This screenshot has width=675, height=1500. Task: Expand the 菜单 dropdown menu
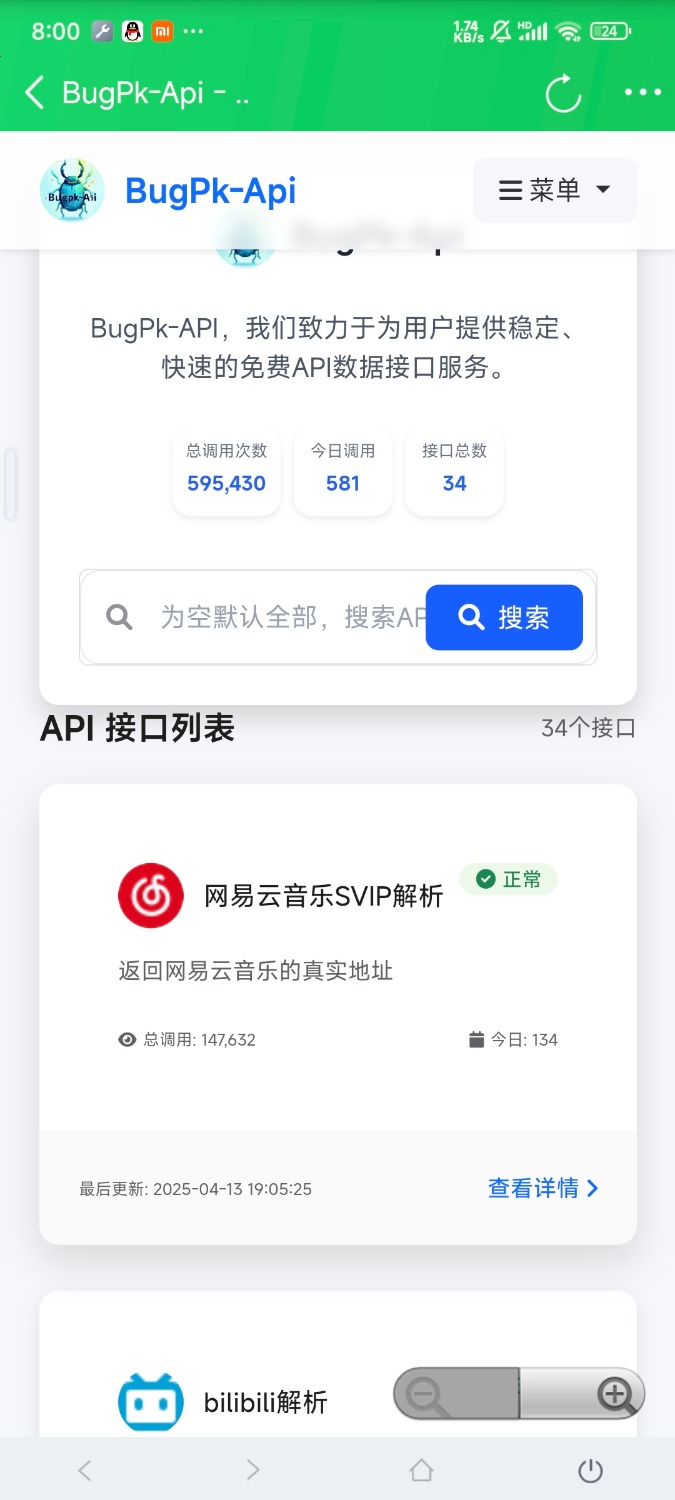pos(554,190)
